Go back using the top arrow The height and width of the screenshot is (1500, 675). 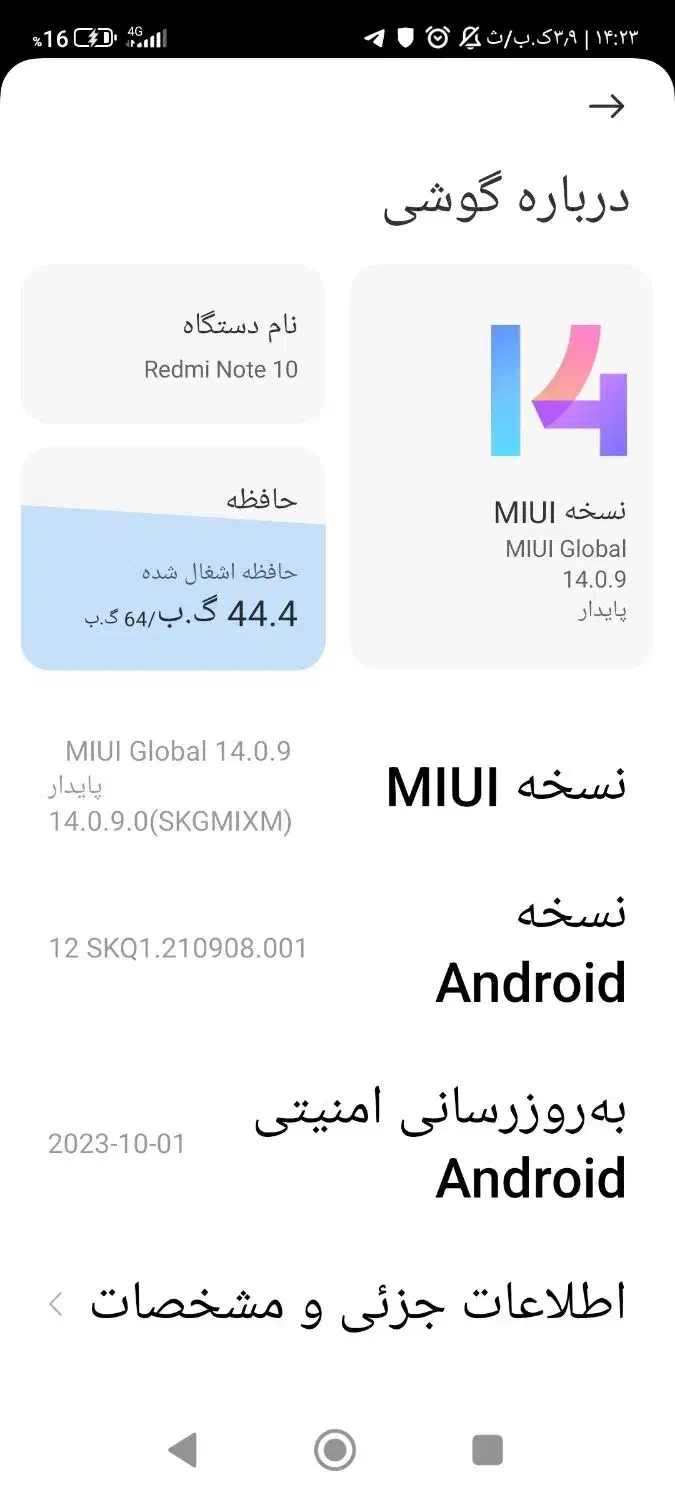pyautogui.click(x=606, y=106)
